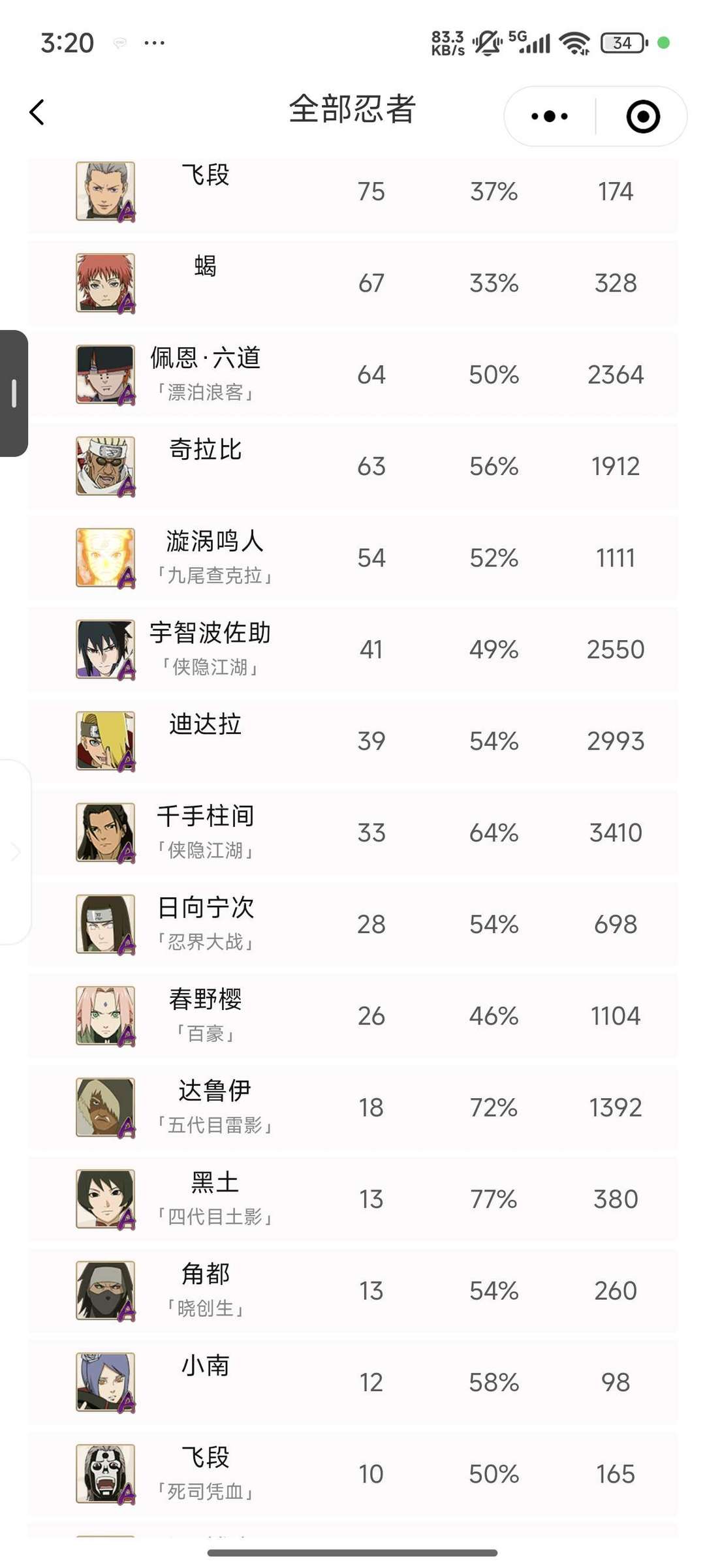
Task: View 千手柱间「侠隐江湖」 stats
Action: click(x=352, y=833)
